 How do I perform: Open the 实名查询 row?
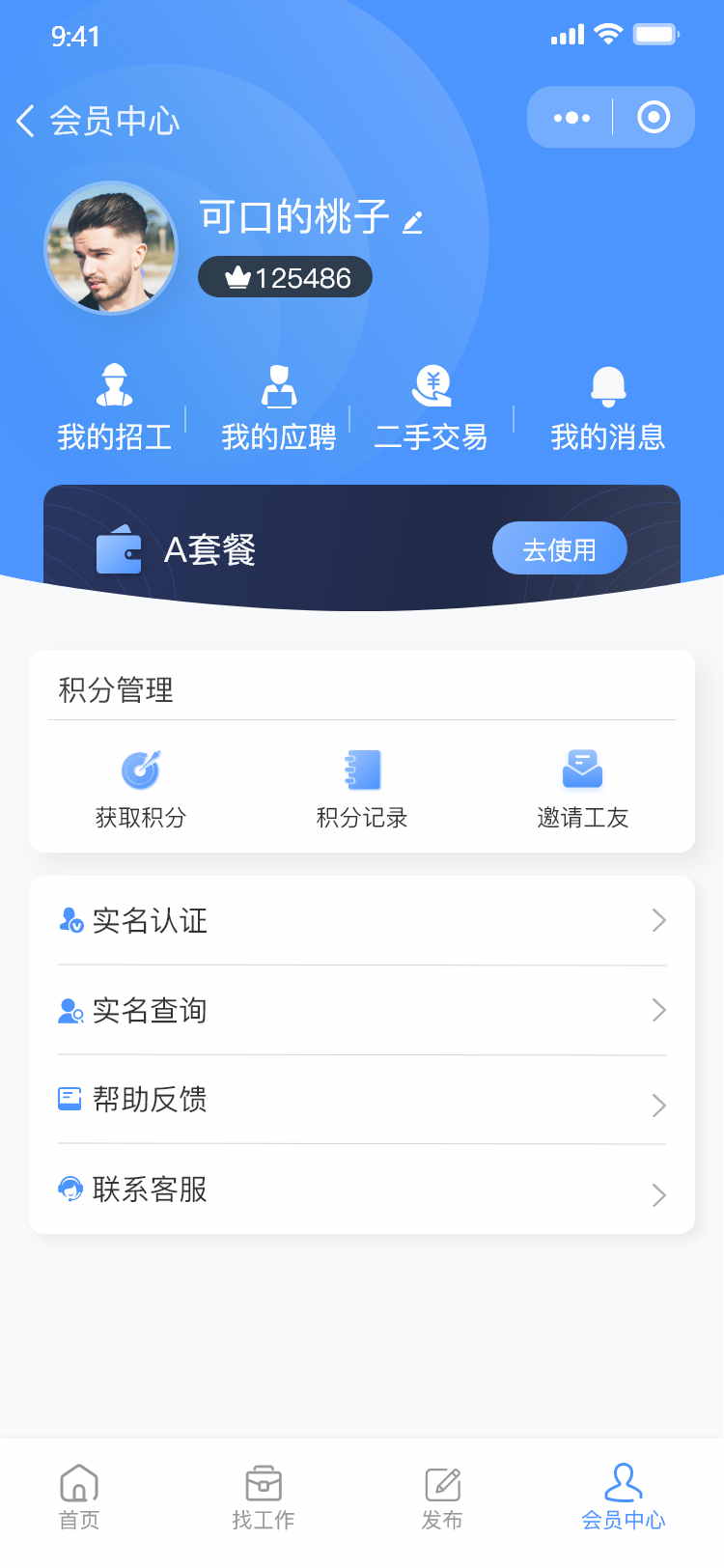362,1010
